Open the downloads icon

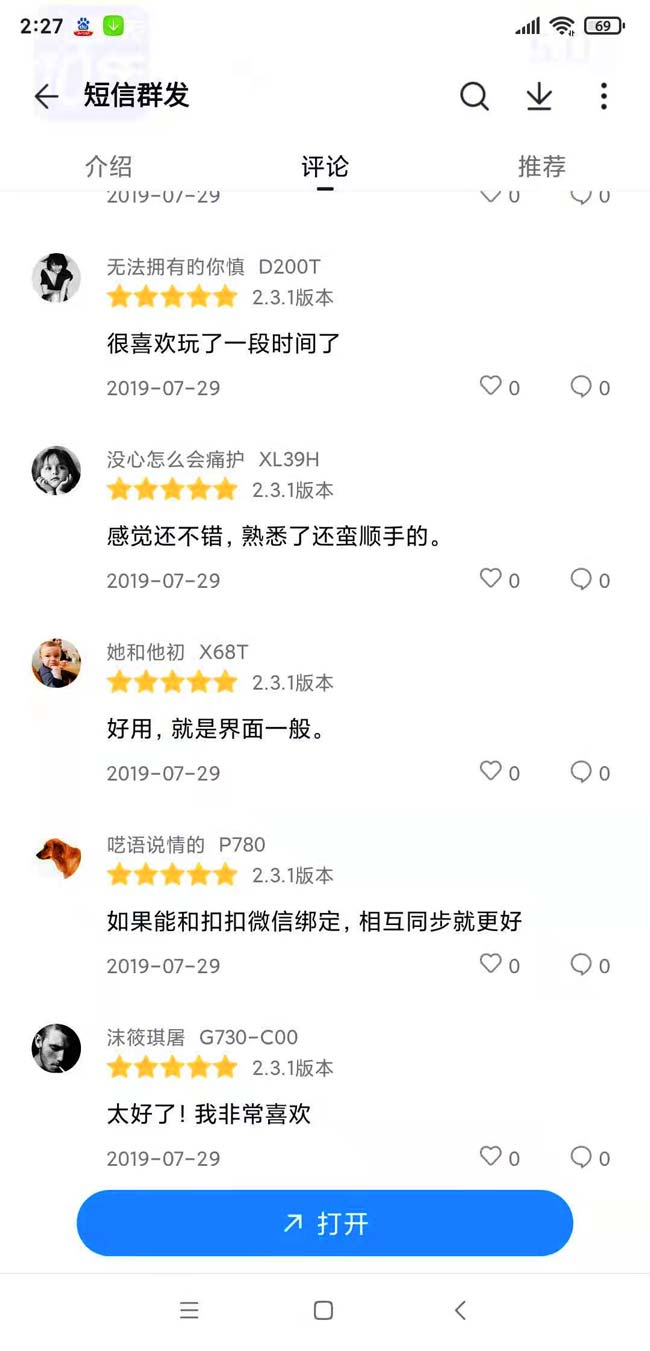pos(539,96)
